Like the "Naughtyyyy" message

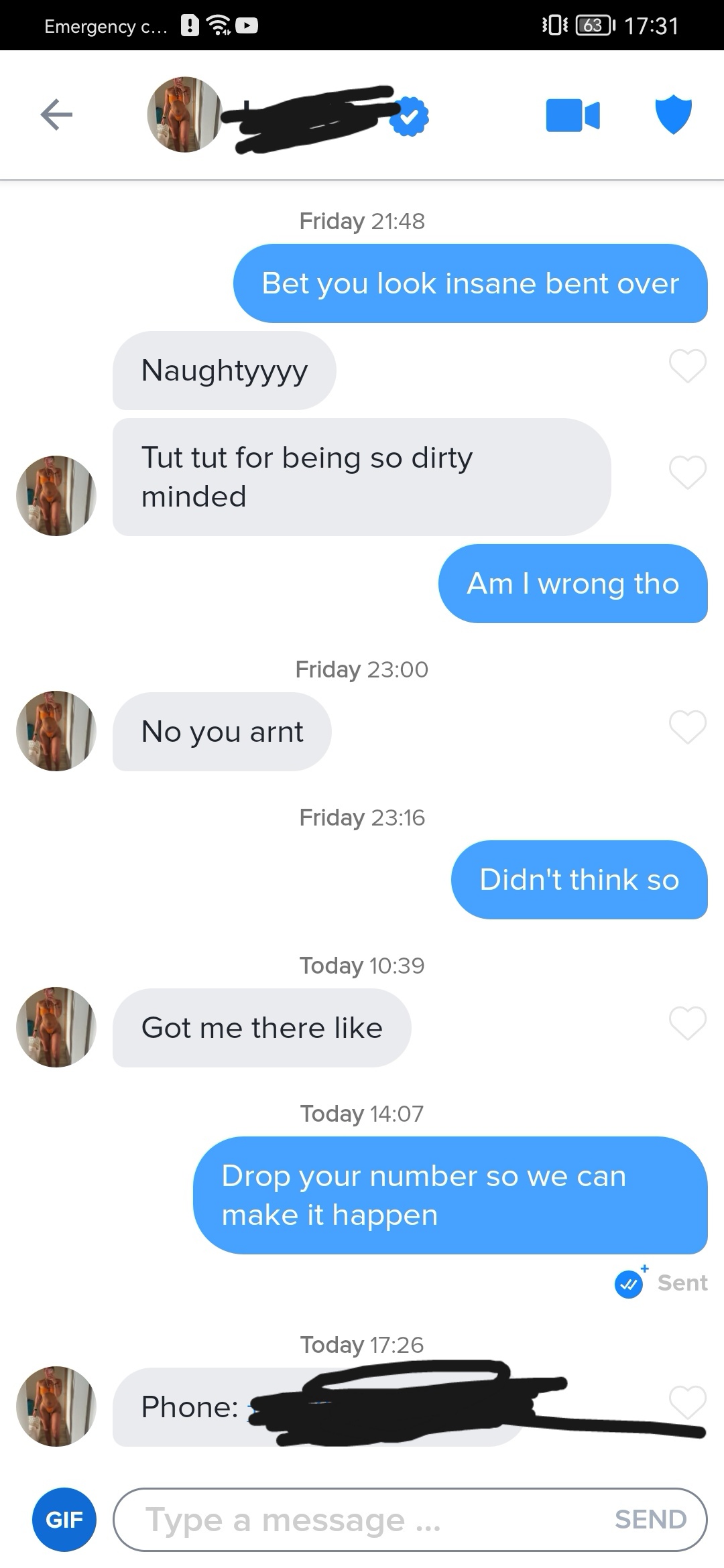pos(688,366)
